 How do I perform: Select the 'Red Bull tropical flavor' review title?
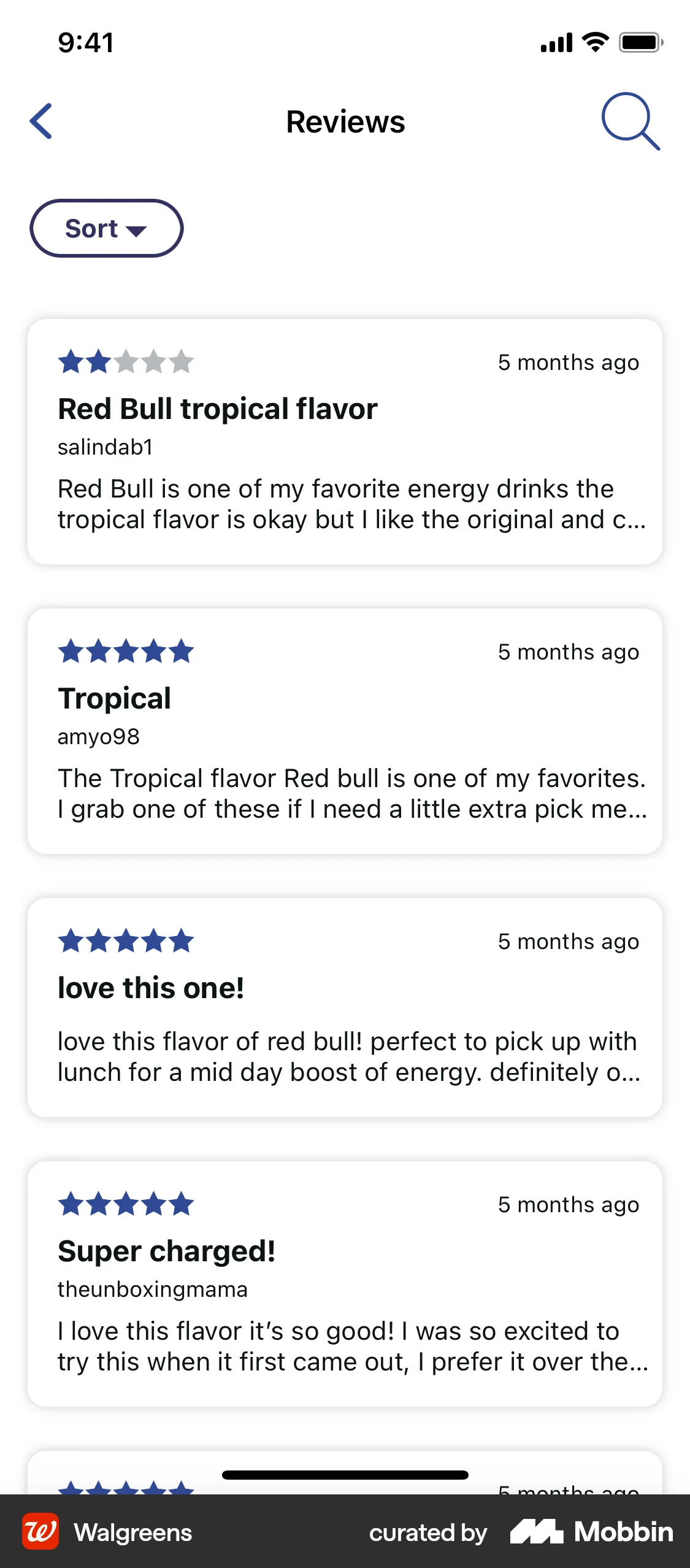217,409
